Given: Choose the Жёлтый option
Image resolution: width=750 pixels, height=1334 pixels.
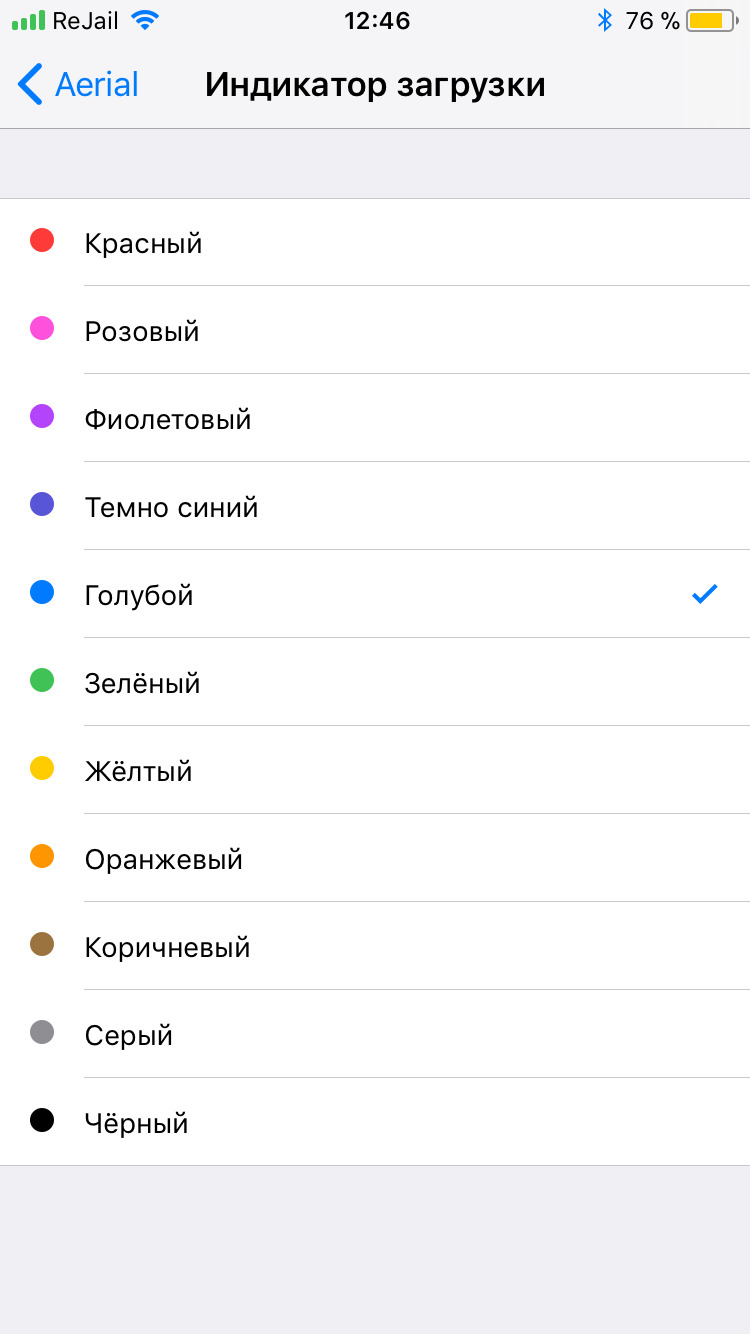Looking at the screenshot, I should click(x=375, y=770).
